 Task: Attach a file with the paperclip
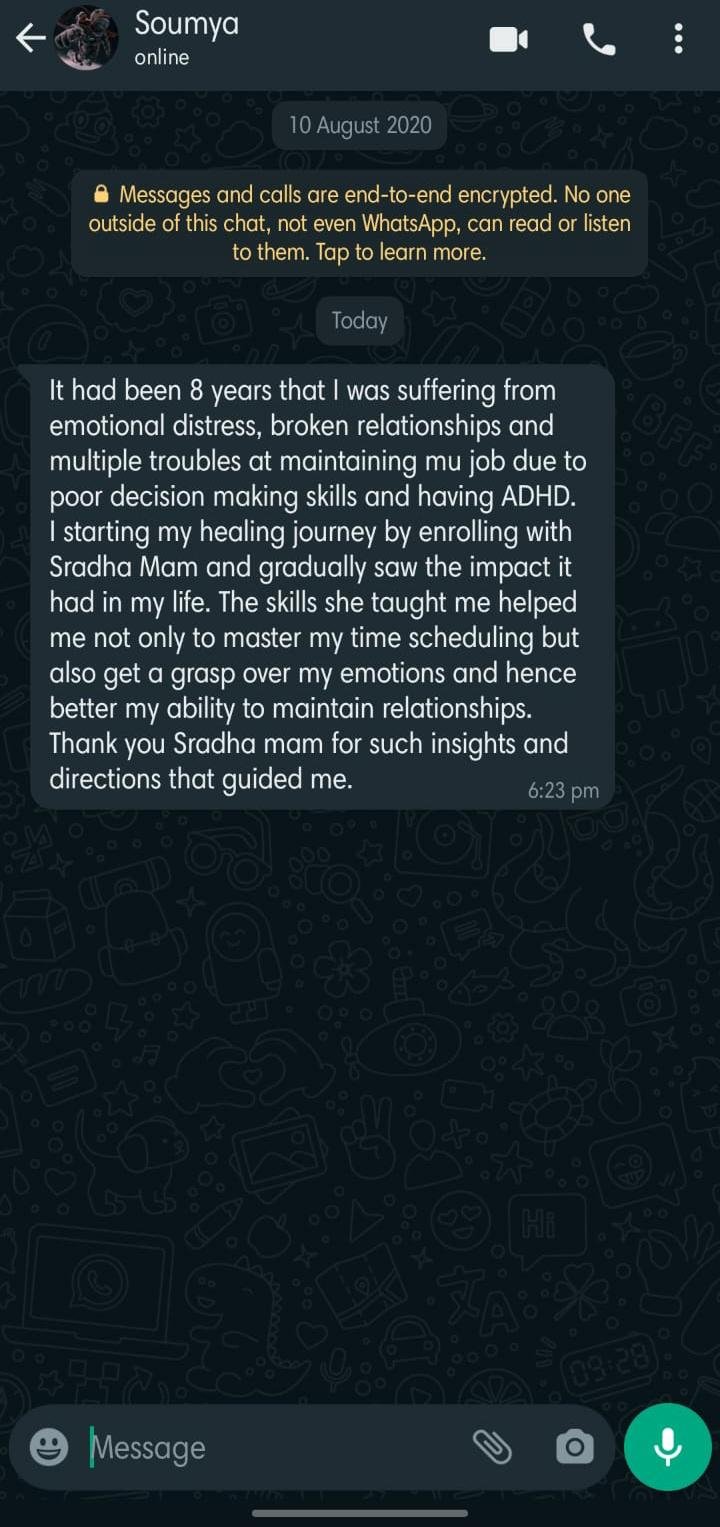point(492,1446)
